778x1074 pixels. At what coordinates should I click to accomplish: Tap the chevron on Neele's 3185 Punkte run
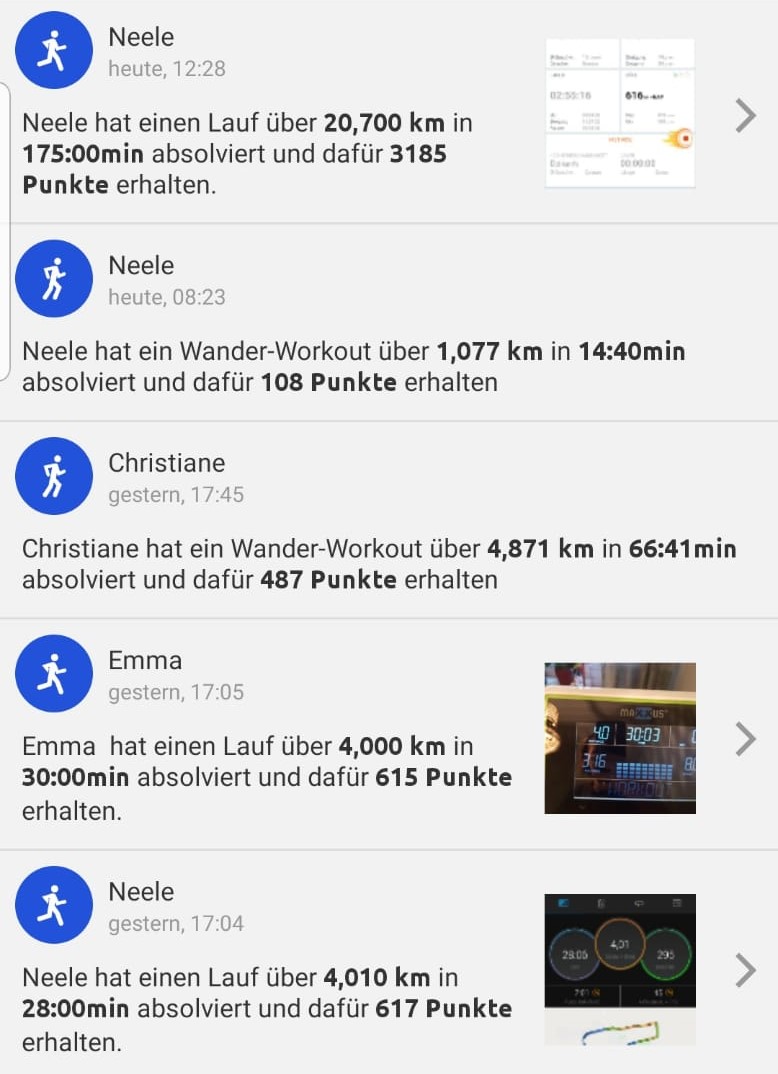click(745, 116)
